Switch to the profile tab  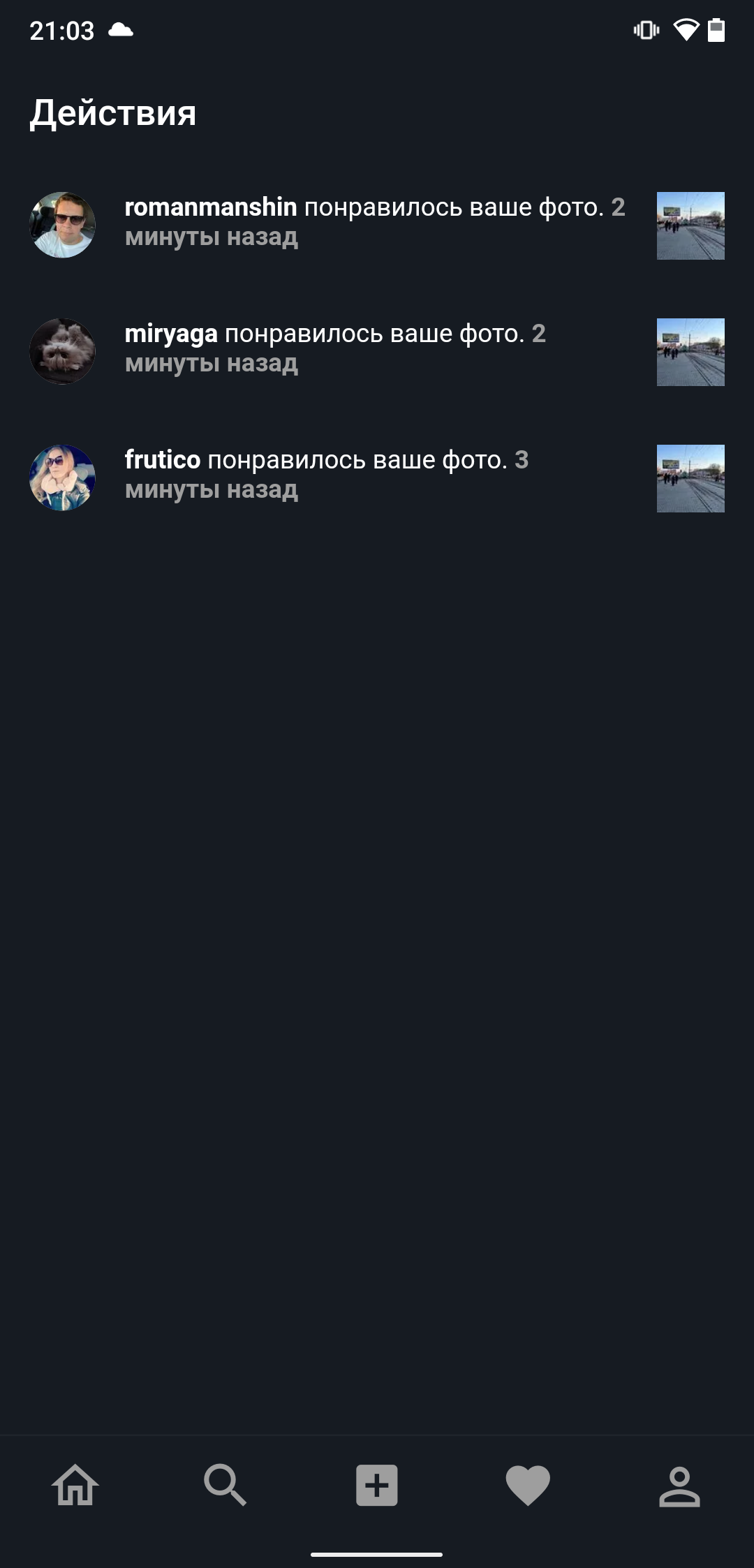(679, 1484)
